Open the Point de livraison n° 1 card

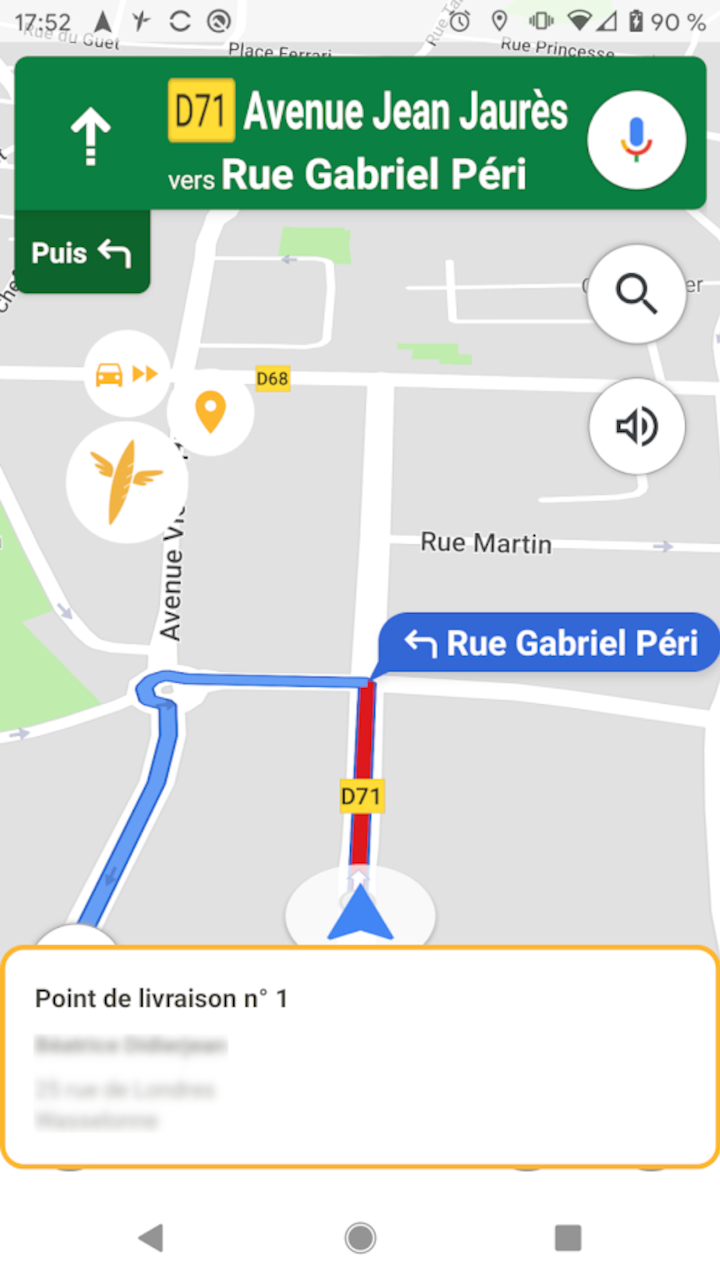click(360, 1057)
